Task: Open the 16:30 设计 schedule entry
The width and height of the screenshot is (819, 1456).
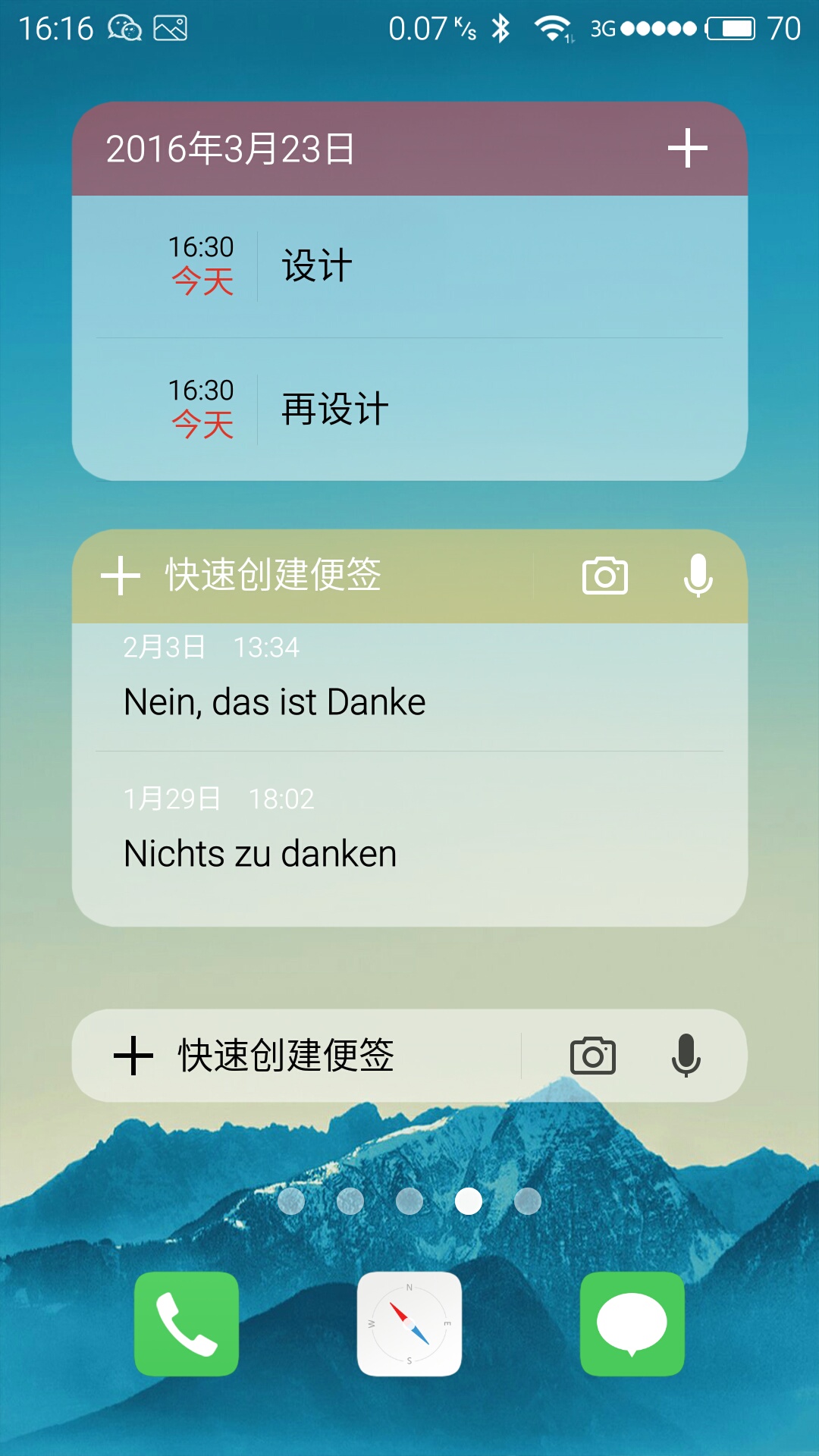Action: click(x=409, y=266)
